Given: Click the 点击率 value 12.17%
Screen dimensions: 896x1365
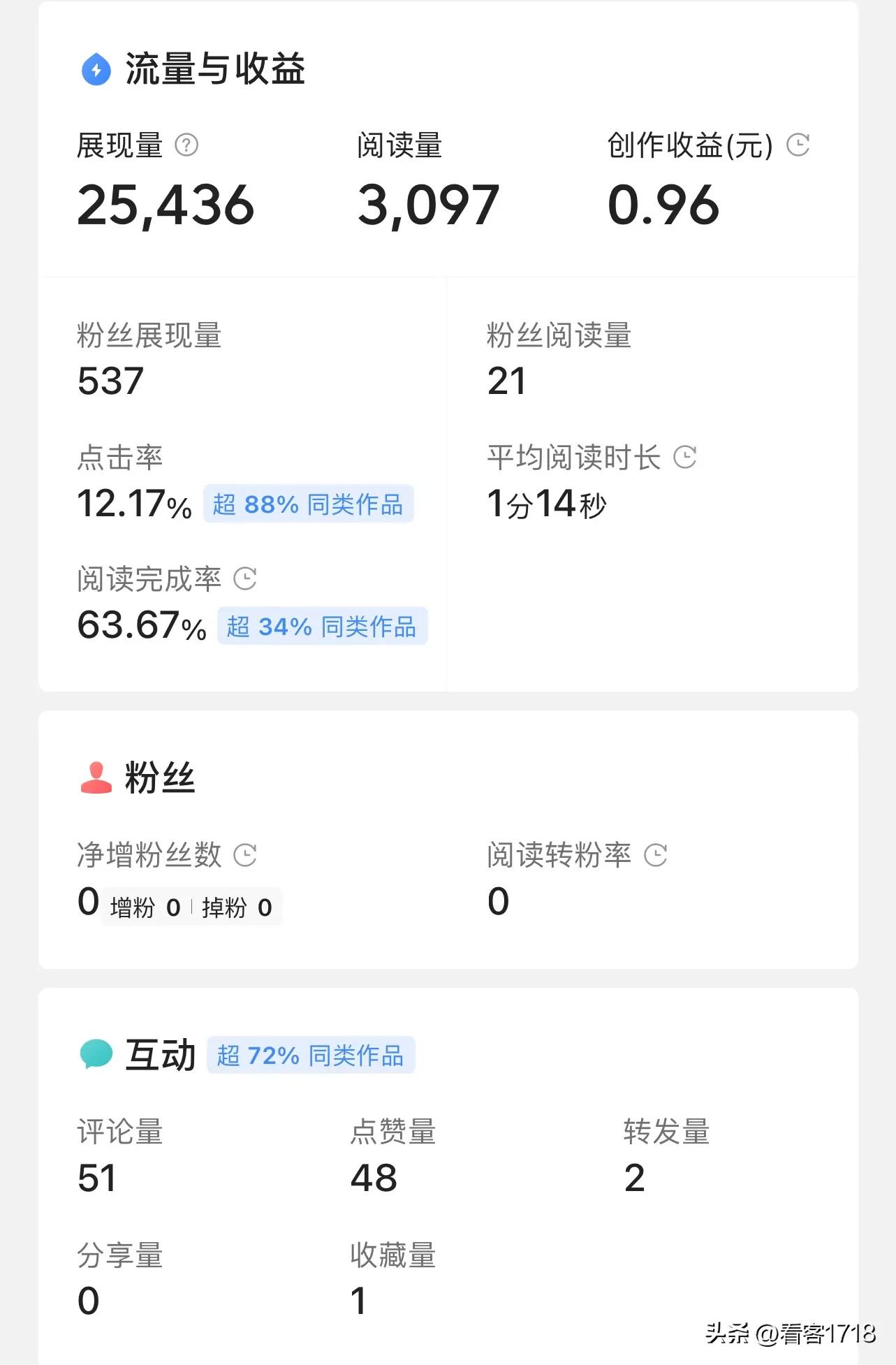Looking at the screenshot, I should [135, 505].
